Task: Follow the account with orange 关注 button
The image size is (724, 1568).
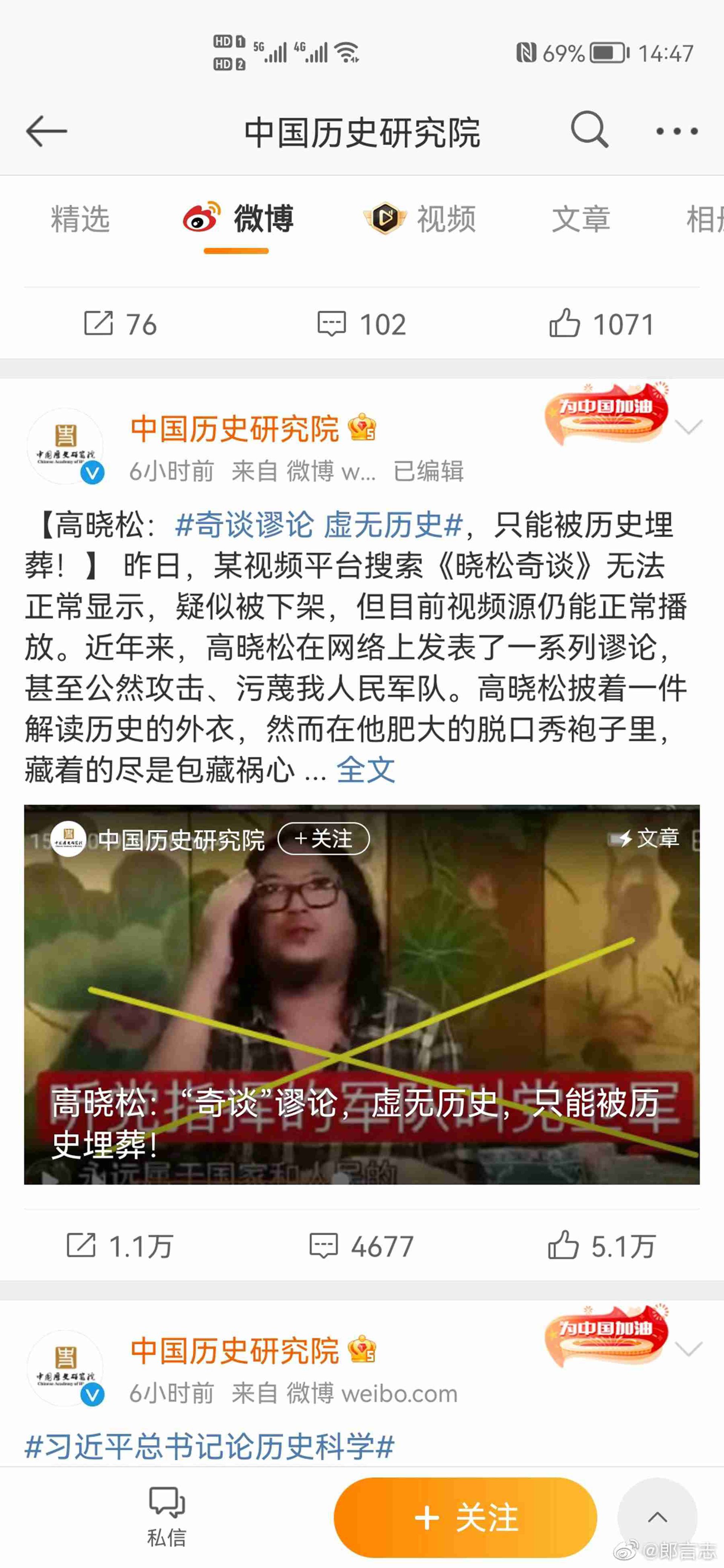Action: tap(465, 1517)
